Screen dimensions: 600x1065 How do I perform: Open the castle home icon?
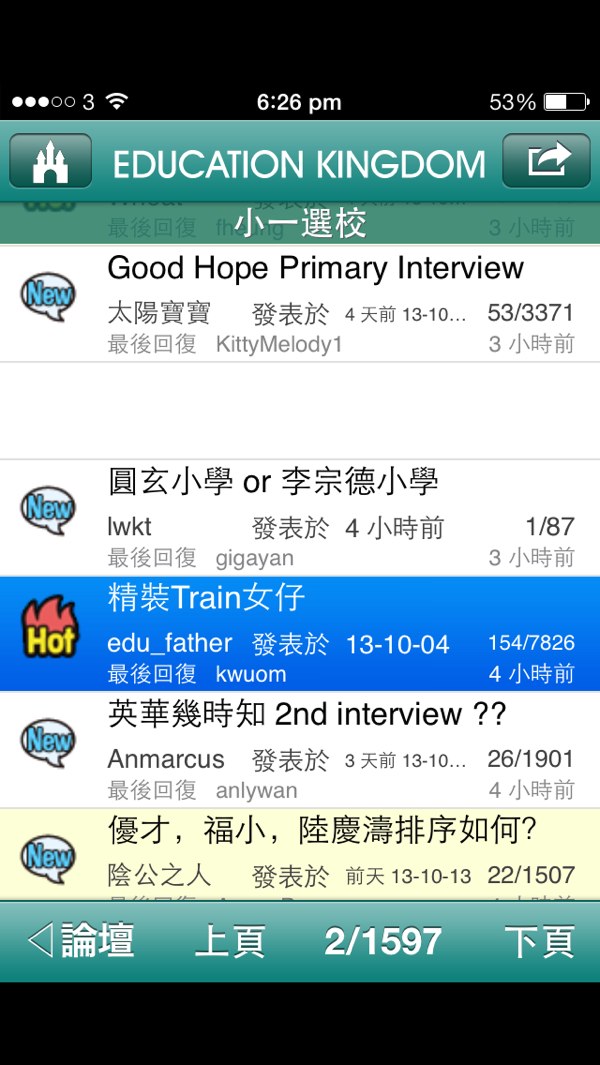pyautogui.click(x=50, y=162)
